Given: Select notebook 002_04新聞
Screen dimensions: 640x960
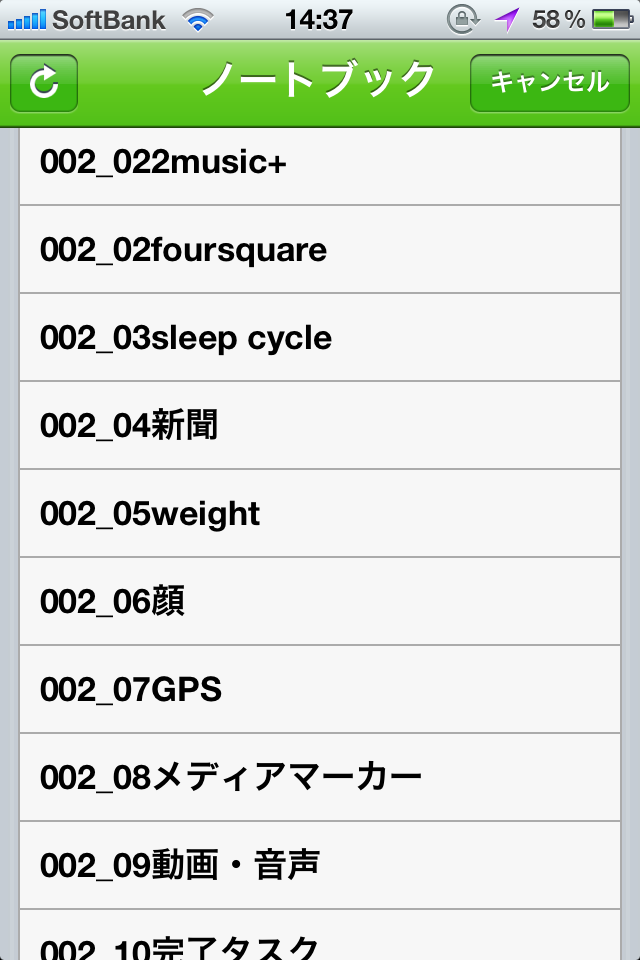Looking at the screenshot, I should (x=320, y=425).
